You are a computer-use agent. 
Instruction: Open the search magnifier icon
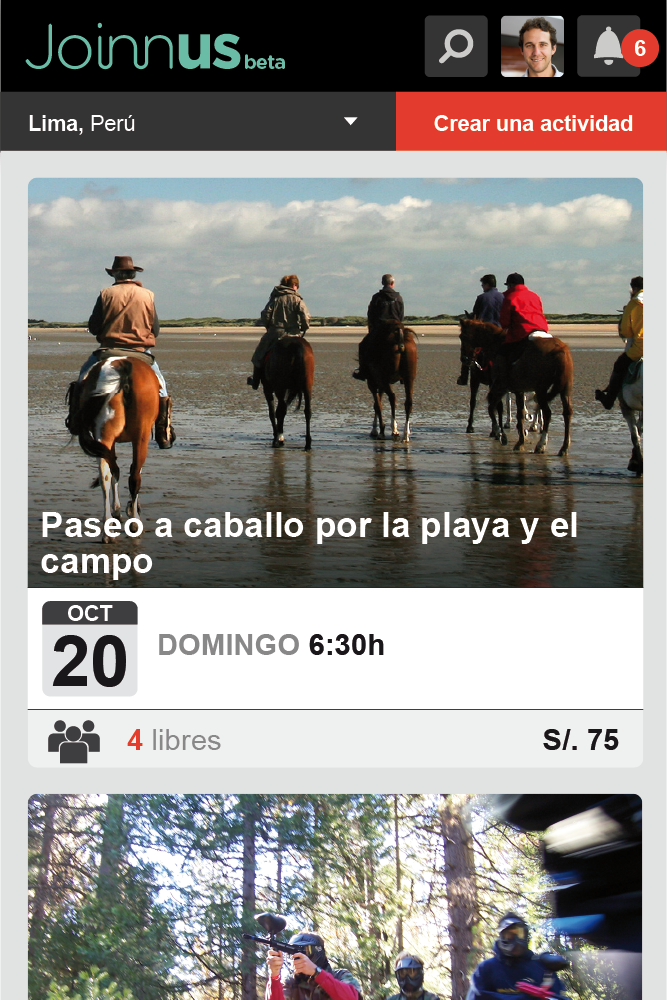(x=456, y=46)
